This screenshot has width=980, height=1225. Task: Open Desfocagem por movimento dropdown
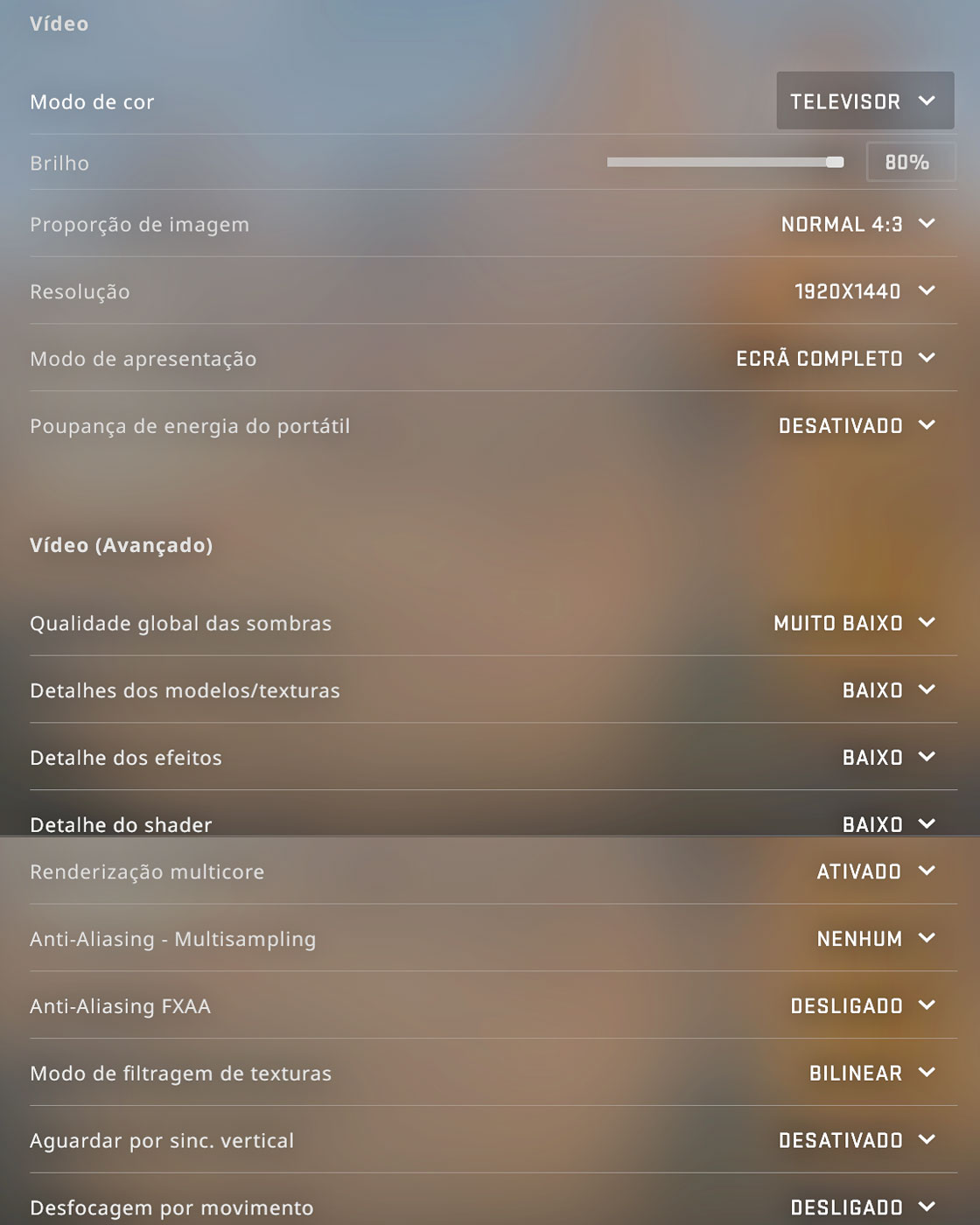pos(863,1207)
